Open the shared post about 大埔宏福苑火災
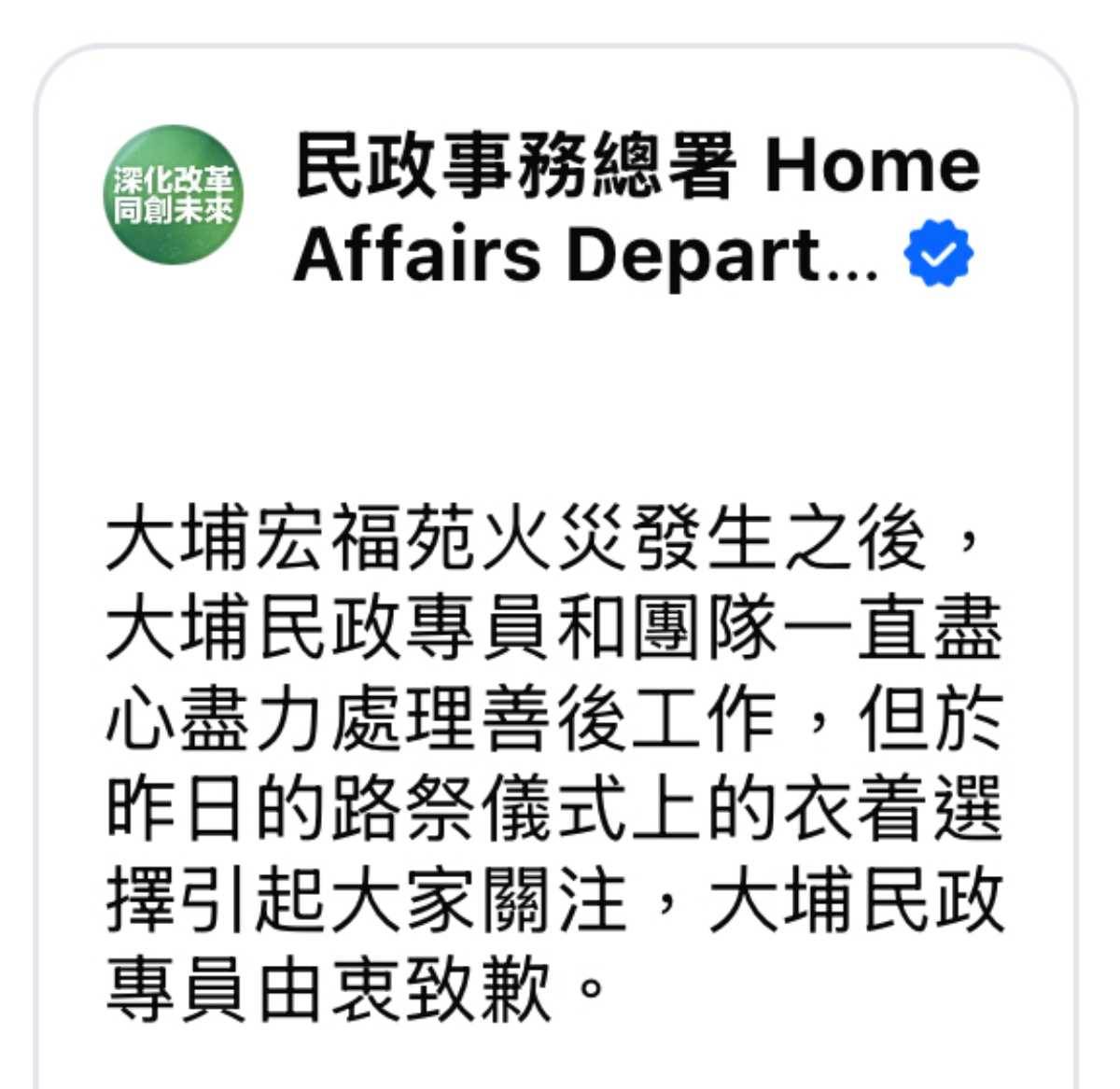 [x=554, y=764]
